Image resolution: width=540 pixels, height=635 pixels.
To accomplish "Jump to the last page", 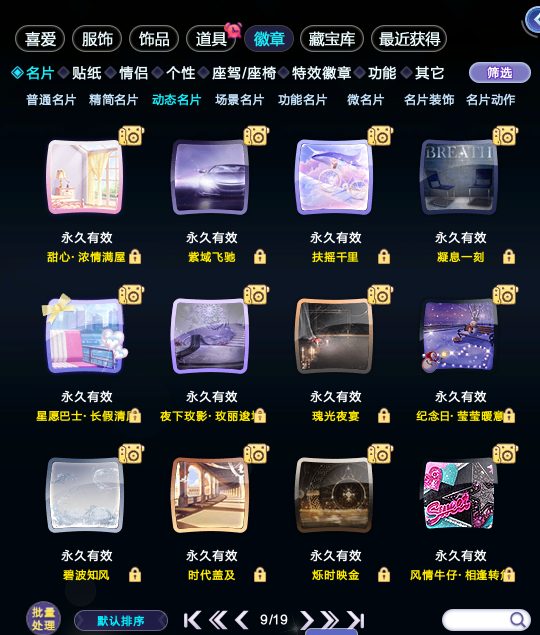I will 356,620.
